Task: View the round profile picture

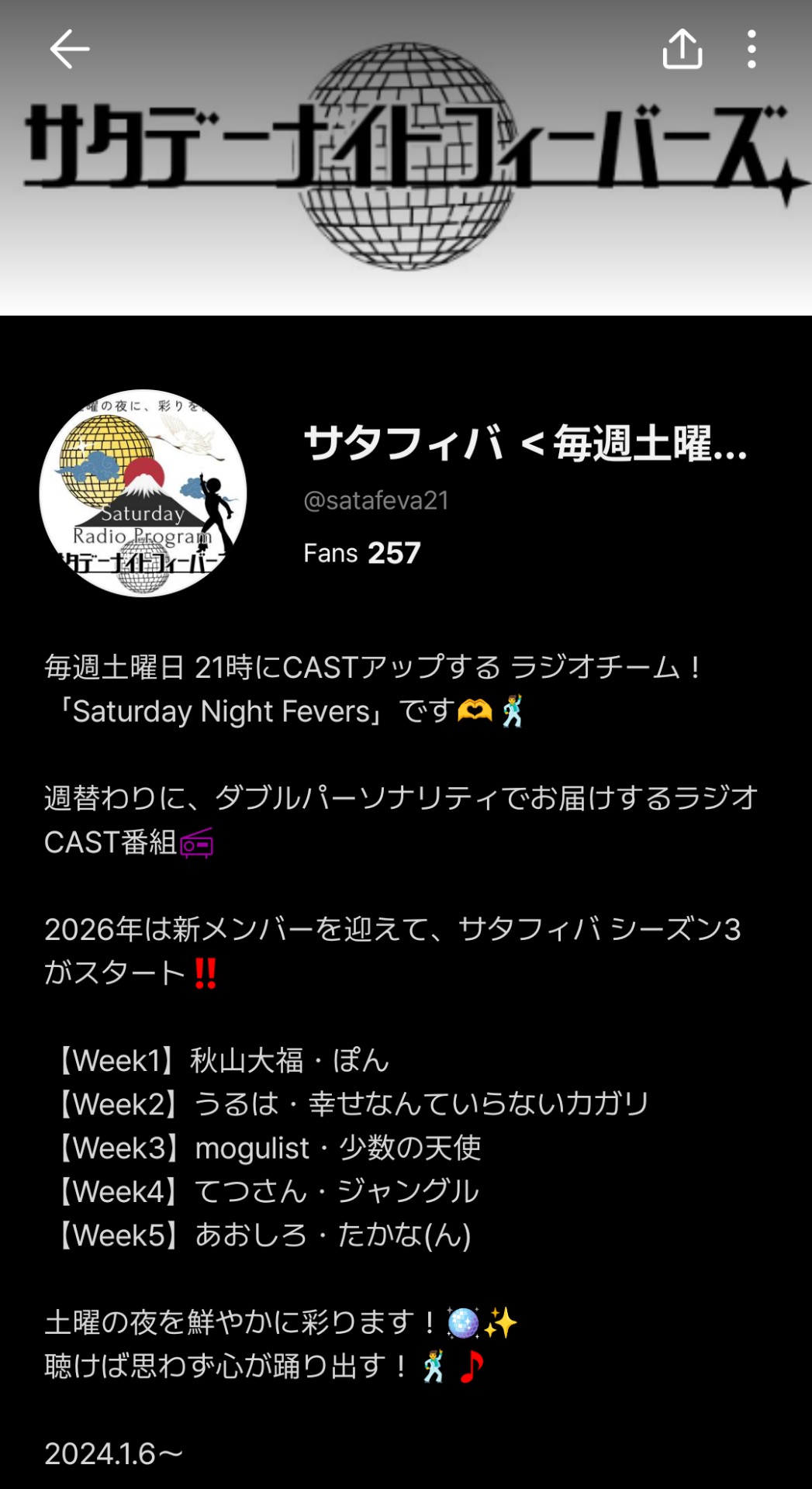Action: [143, 493]
